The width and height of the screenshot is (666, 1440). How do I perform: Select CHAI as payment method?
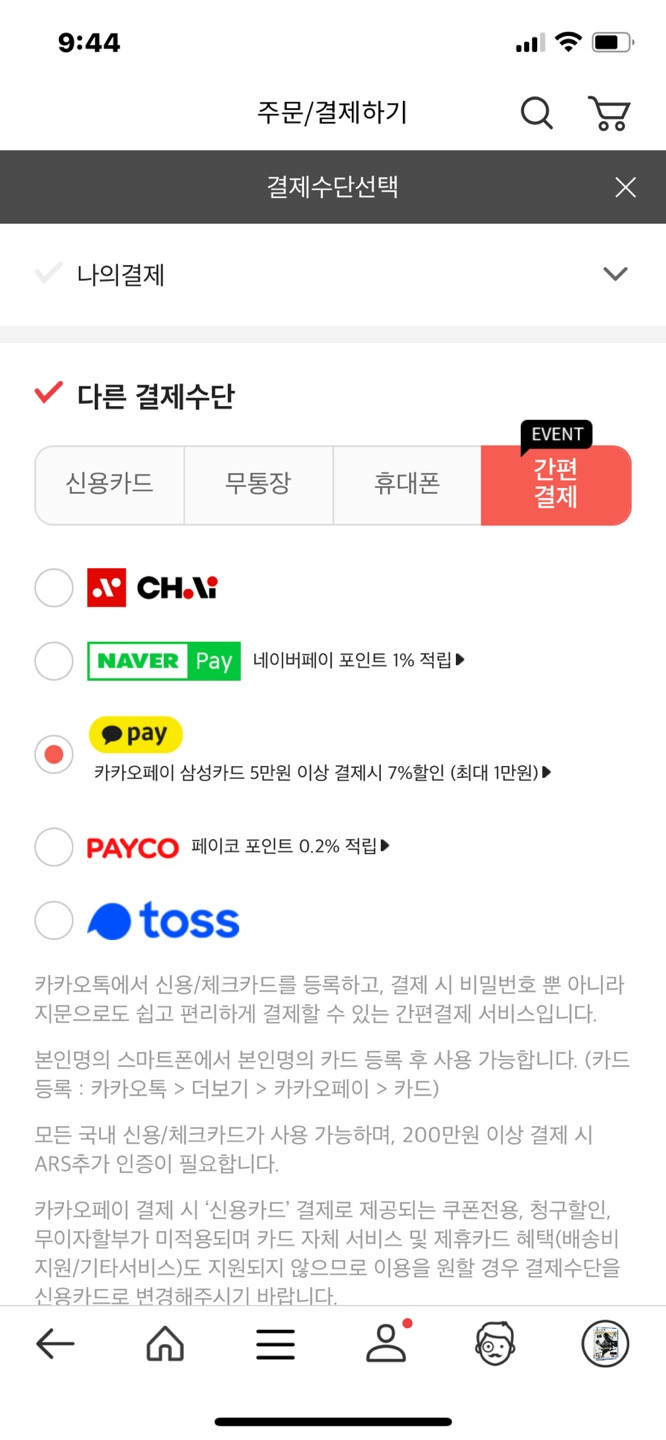(54, 588)
